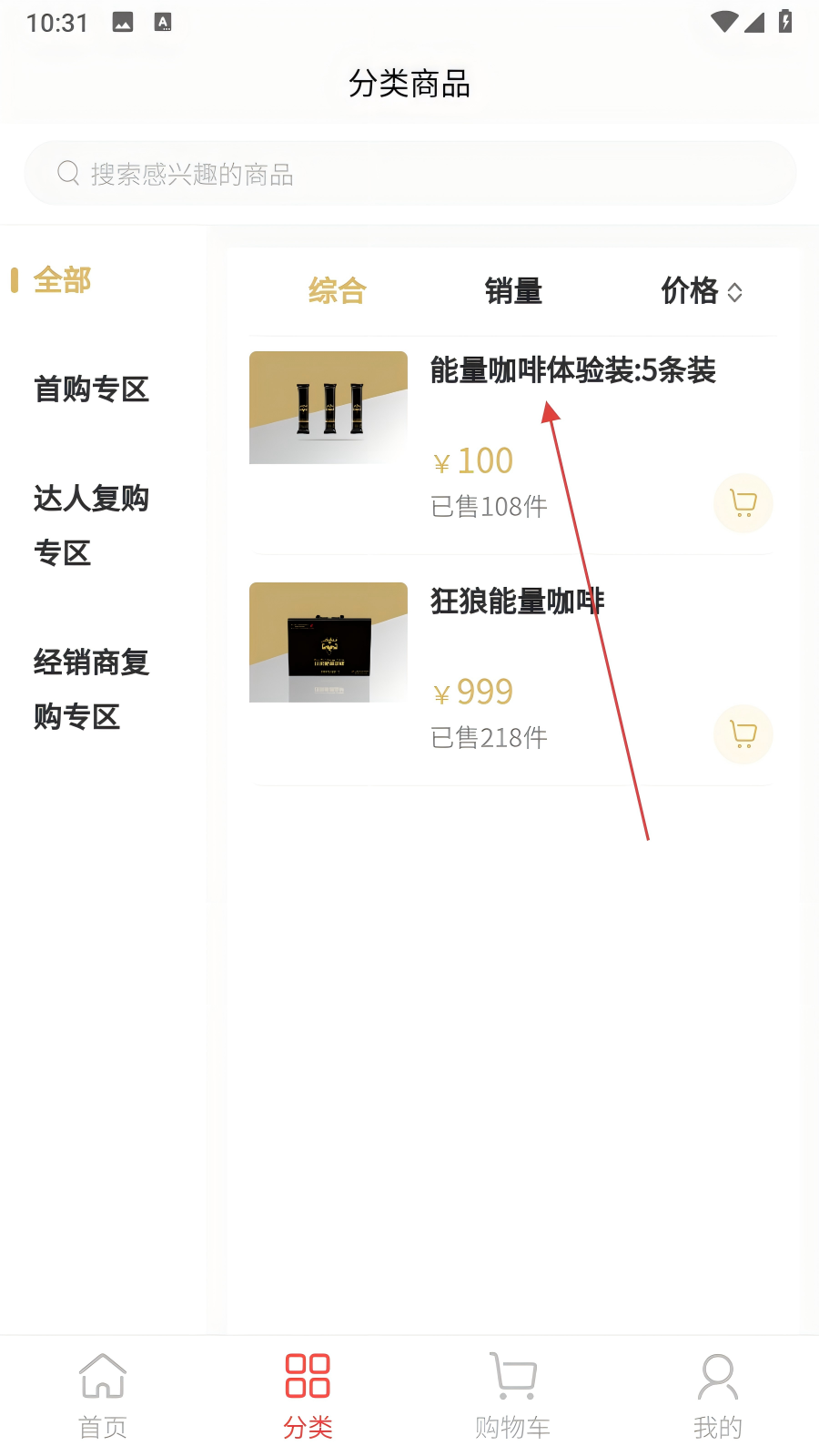The height and width of the screenshot is (1456, 819).
Task: Sort products by 价格
Action: tap(702, 291)
